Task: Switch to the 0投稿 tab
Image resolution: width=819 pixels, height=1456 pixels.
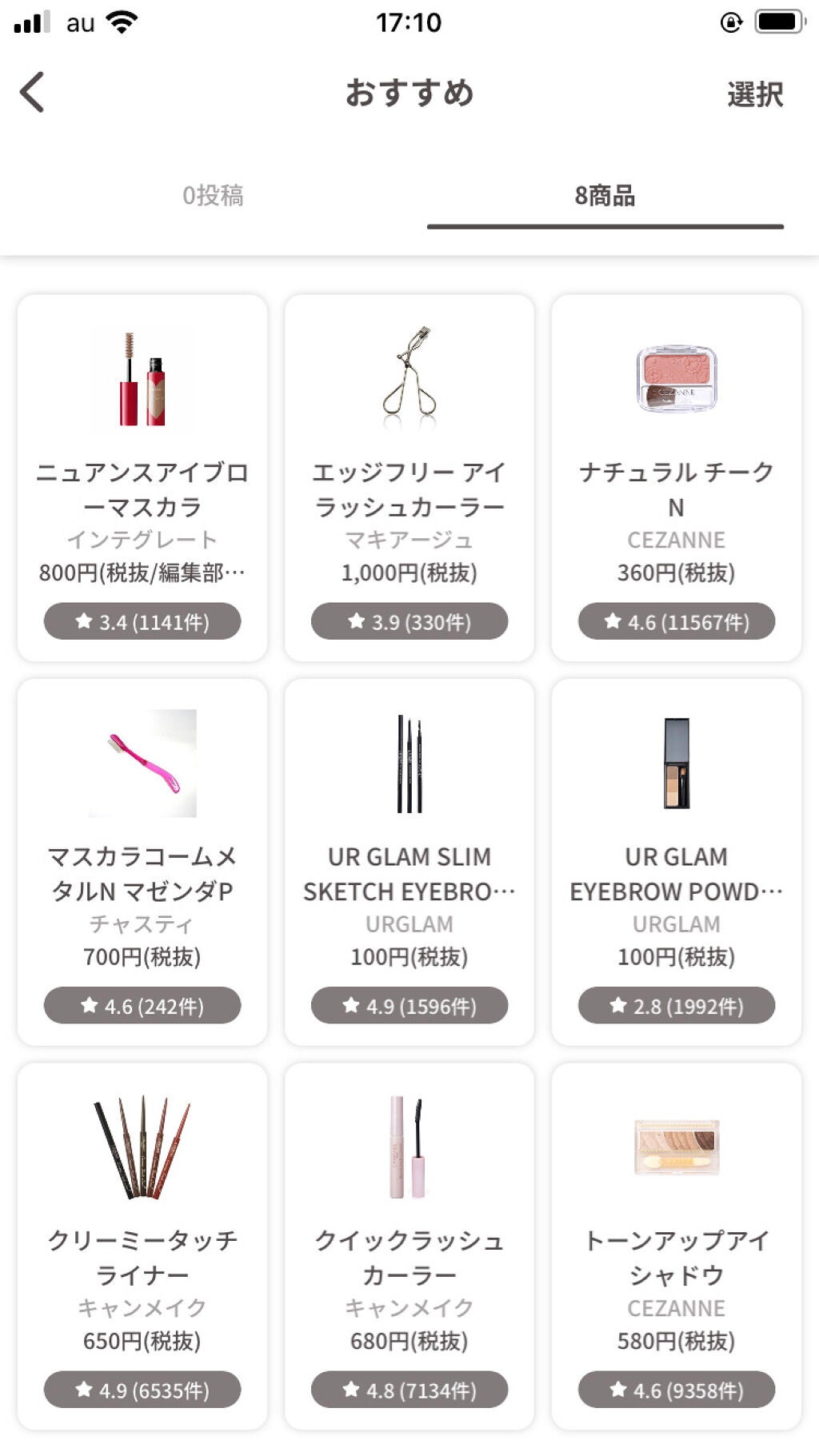Action: 213,196
